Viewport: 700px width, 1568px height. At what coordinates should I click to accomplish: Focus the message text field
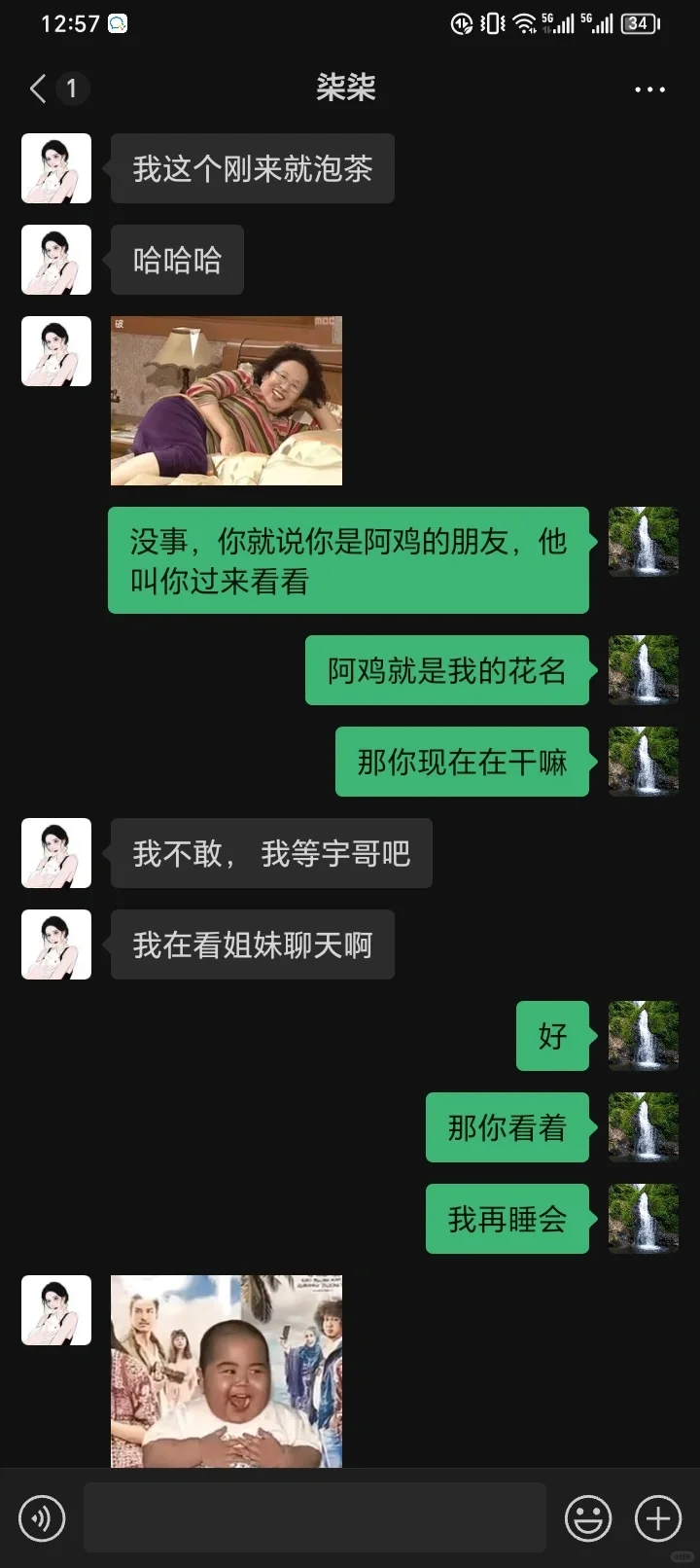tap(314, 1518)
